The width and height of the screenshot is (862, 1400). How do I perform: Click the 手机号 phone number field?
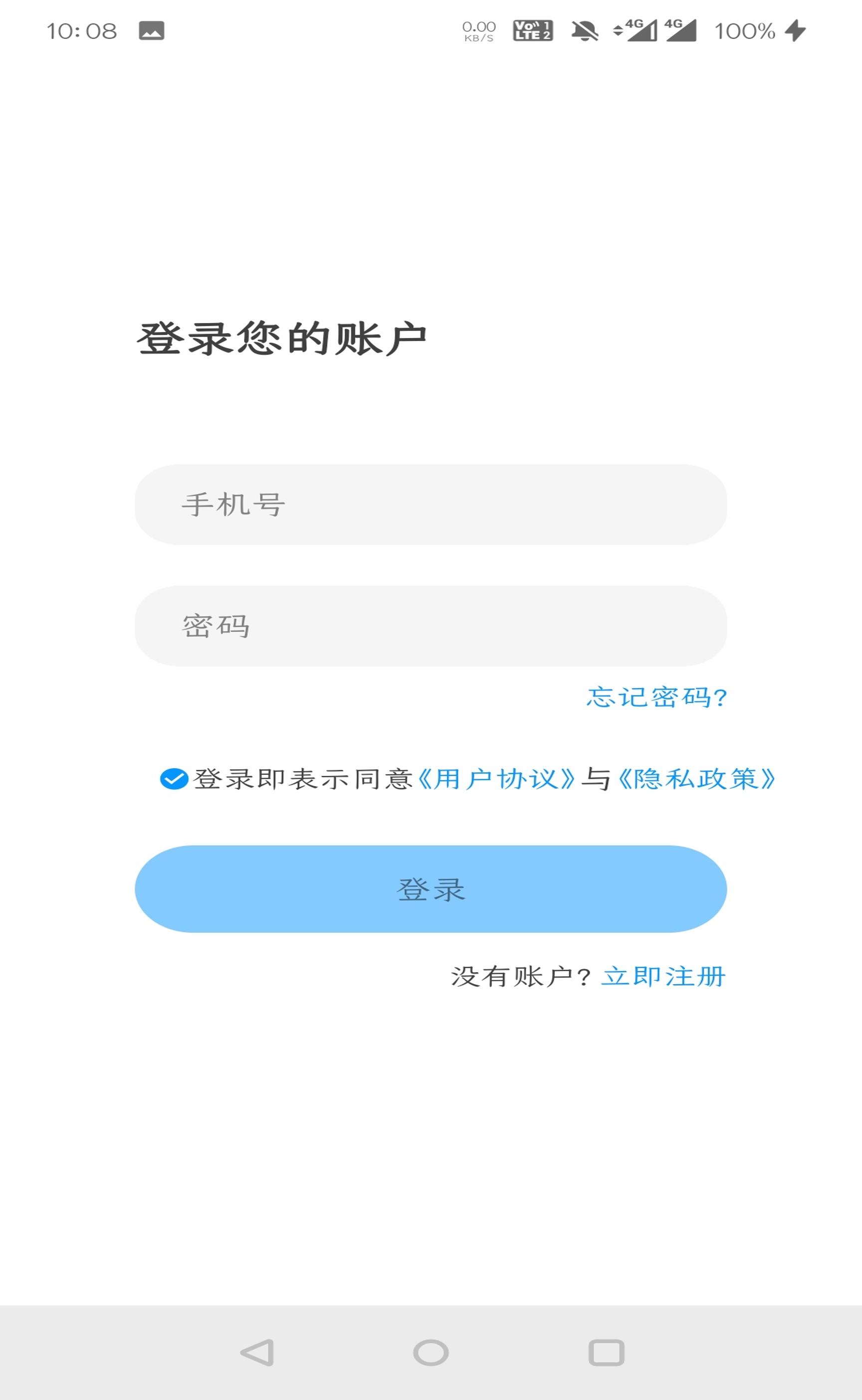431,507
